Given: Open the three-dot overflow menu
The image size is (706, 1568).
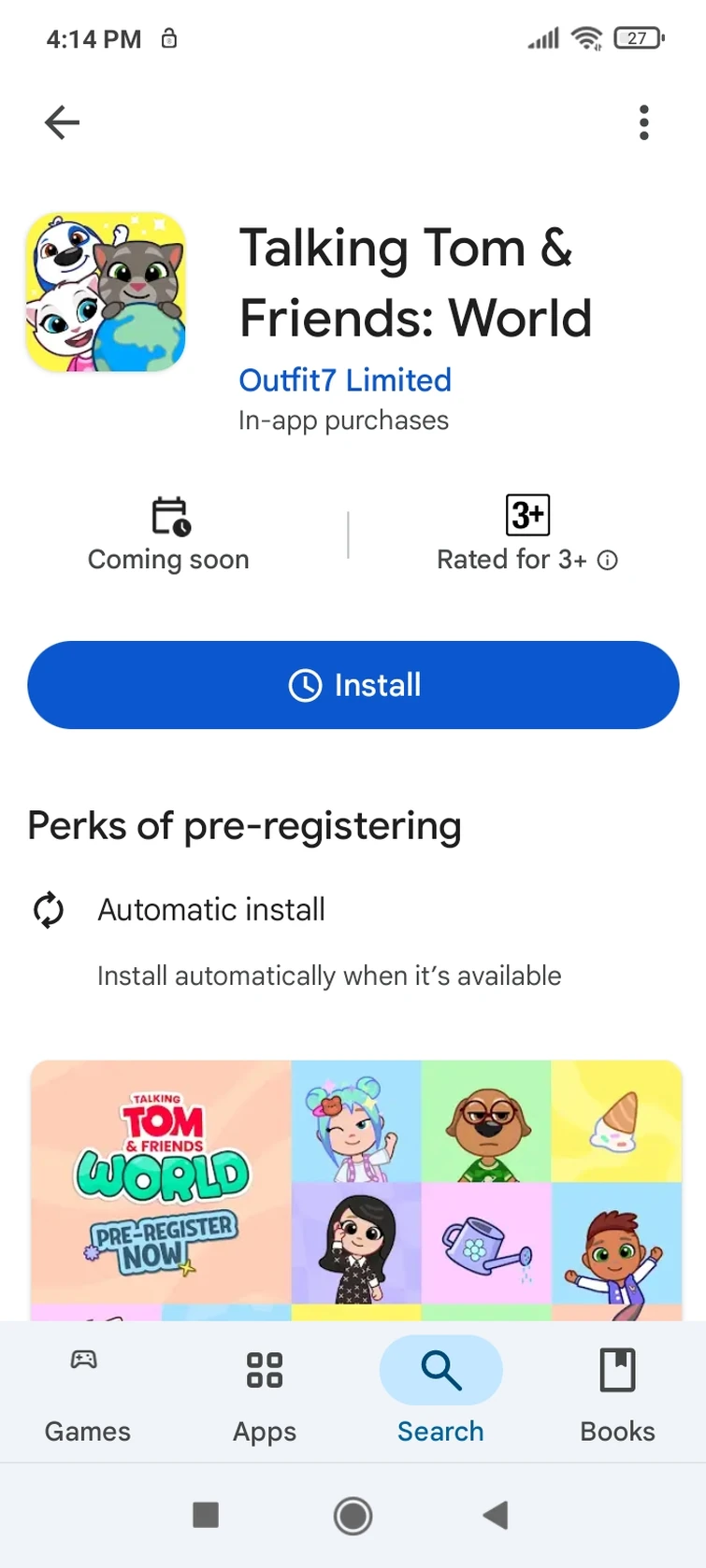Looking at the screenshot, I should coord(643,122).
